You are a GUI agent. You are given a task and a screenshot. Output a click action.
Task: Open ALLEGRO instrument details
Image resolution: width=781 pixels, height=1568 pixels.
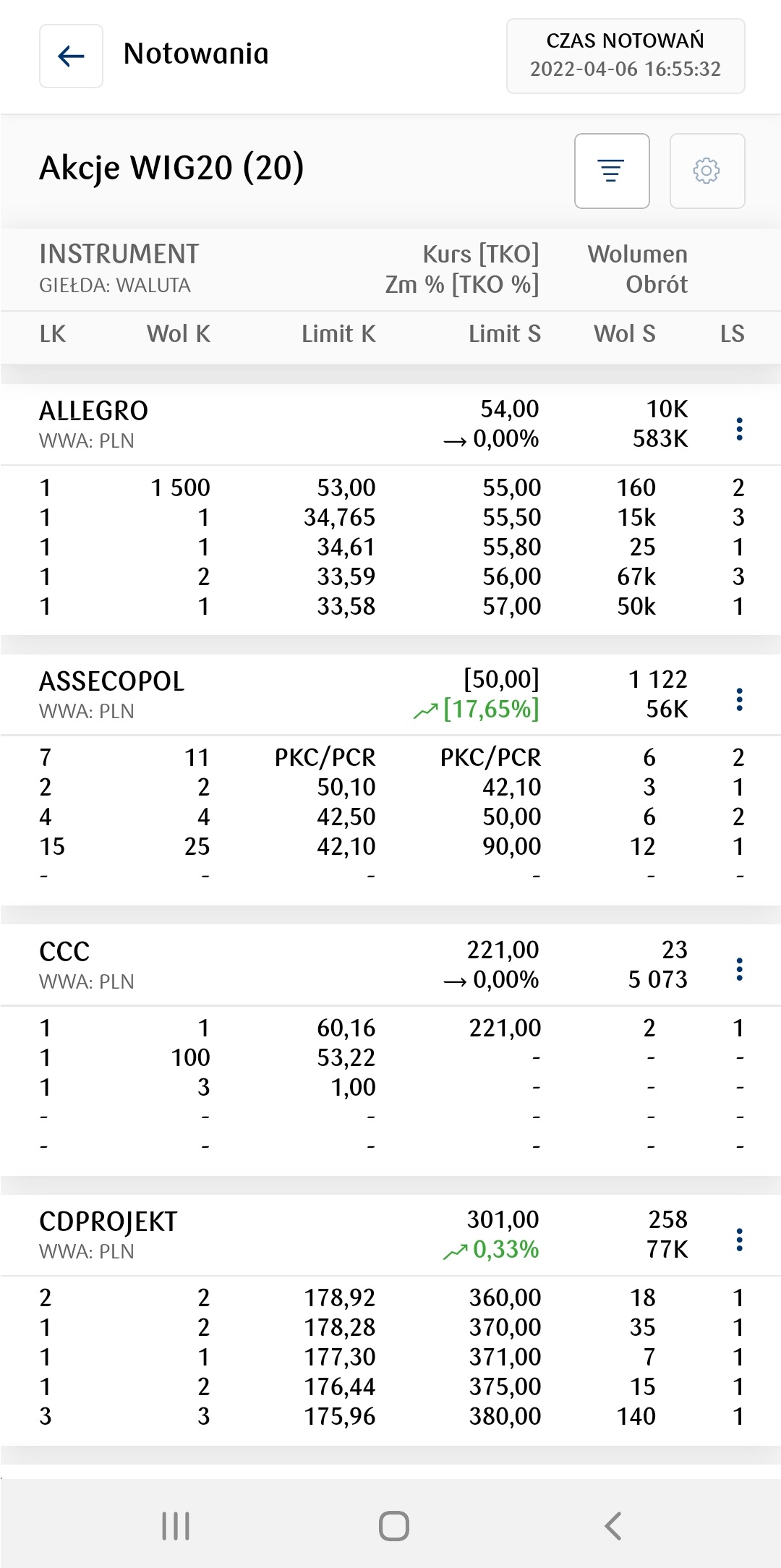[93, 411]
